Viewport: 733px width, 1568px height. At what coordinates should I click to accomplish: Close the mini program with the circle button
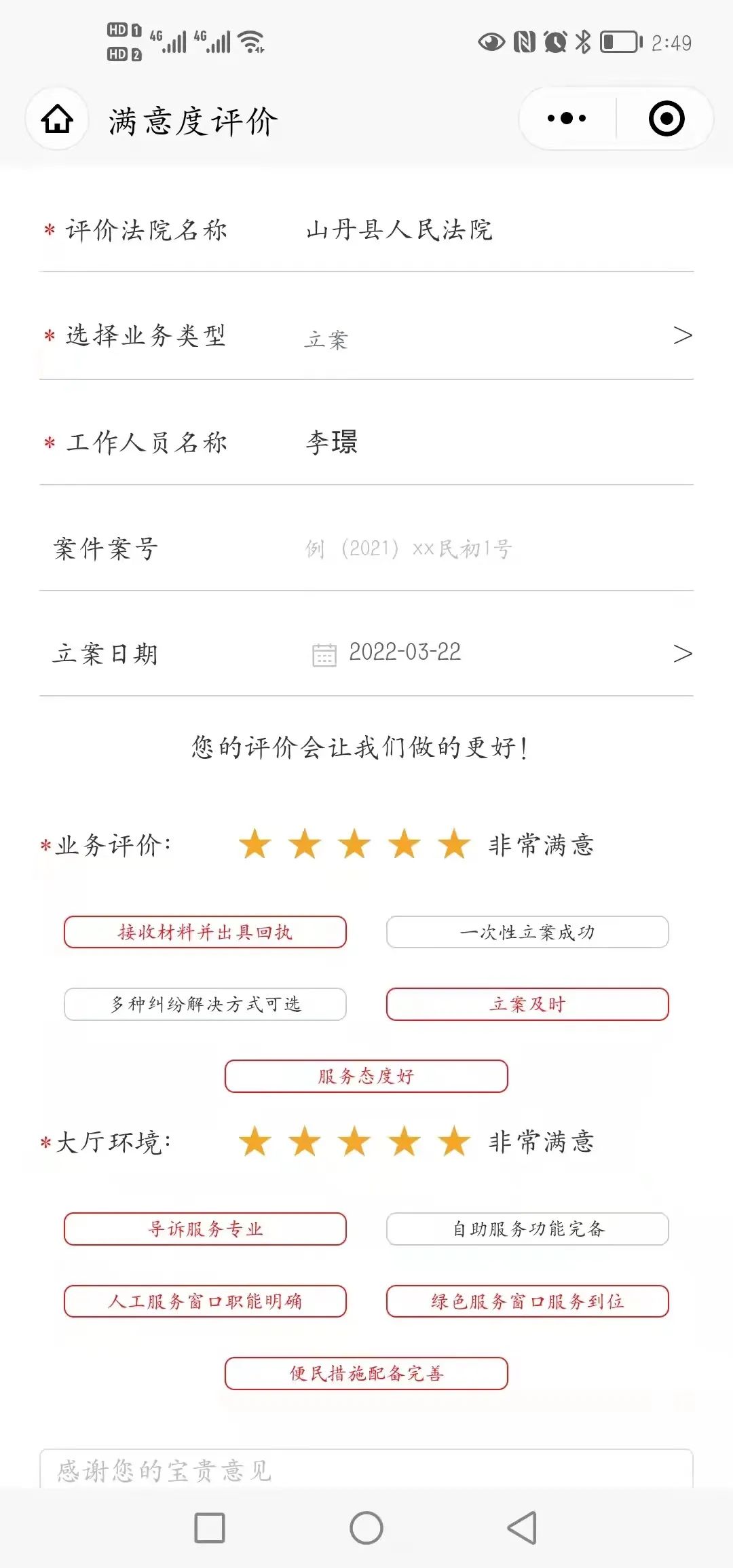666,118
